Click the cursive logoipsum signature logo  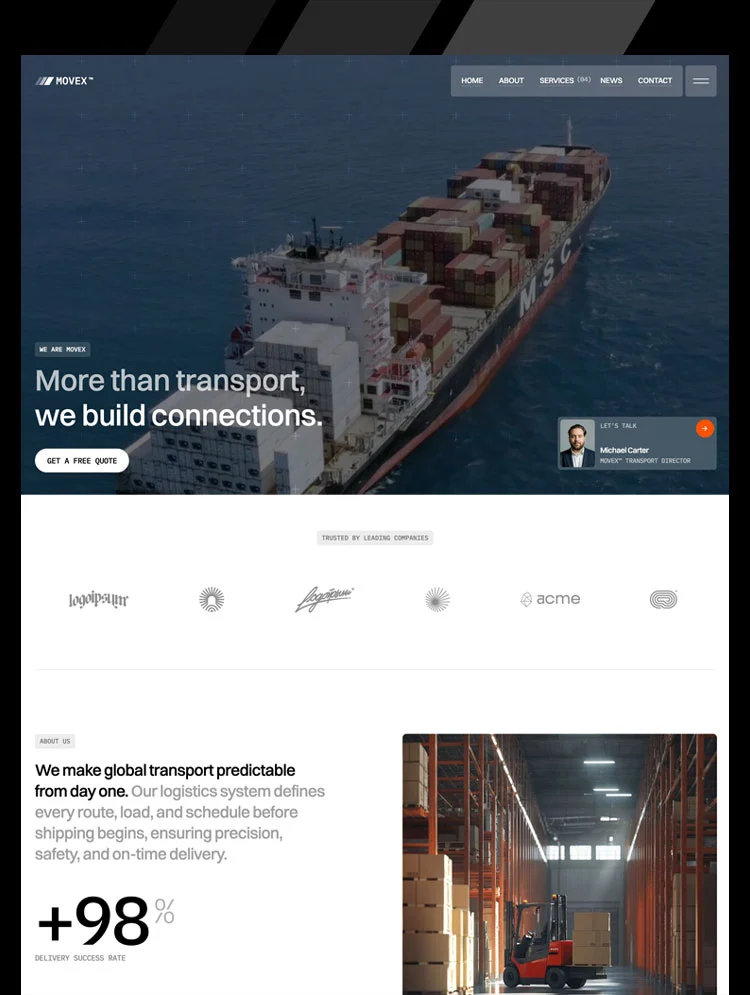tap(324, 599)
